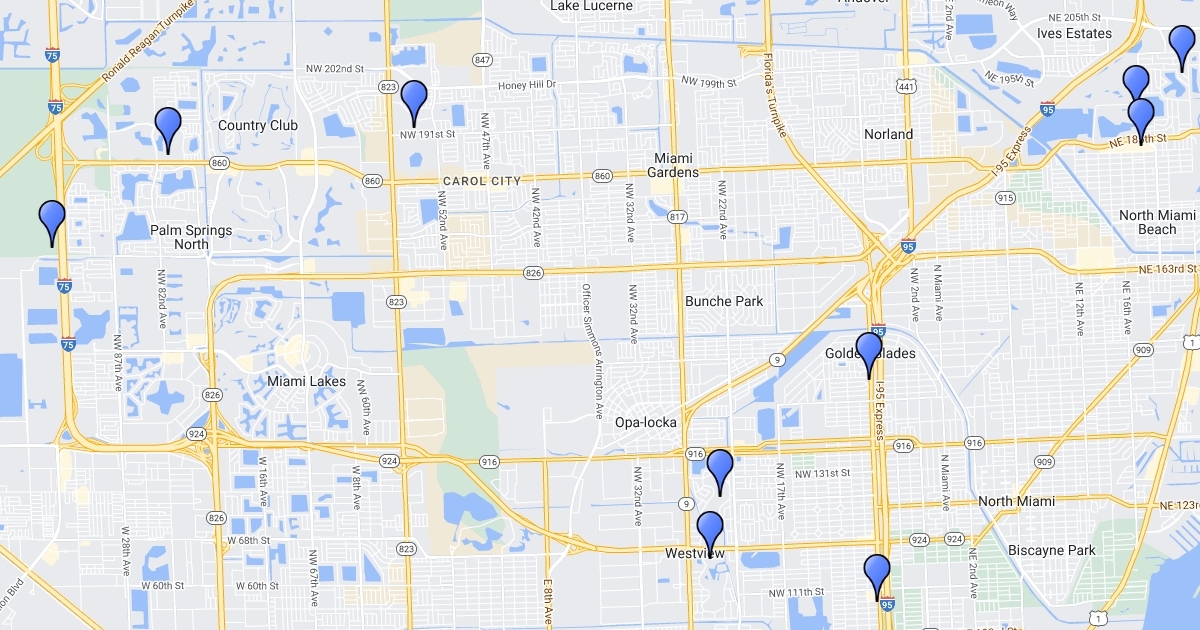Open the pin above NW 191st St

414,99
